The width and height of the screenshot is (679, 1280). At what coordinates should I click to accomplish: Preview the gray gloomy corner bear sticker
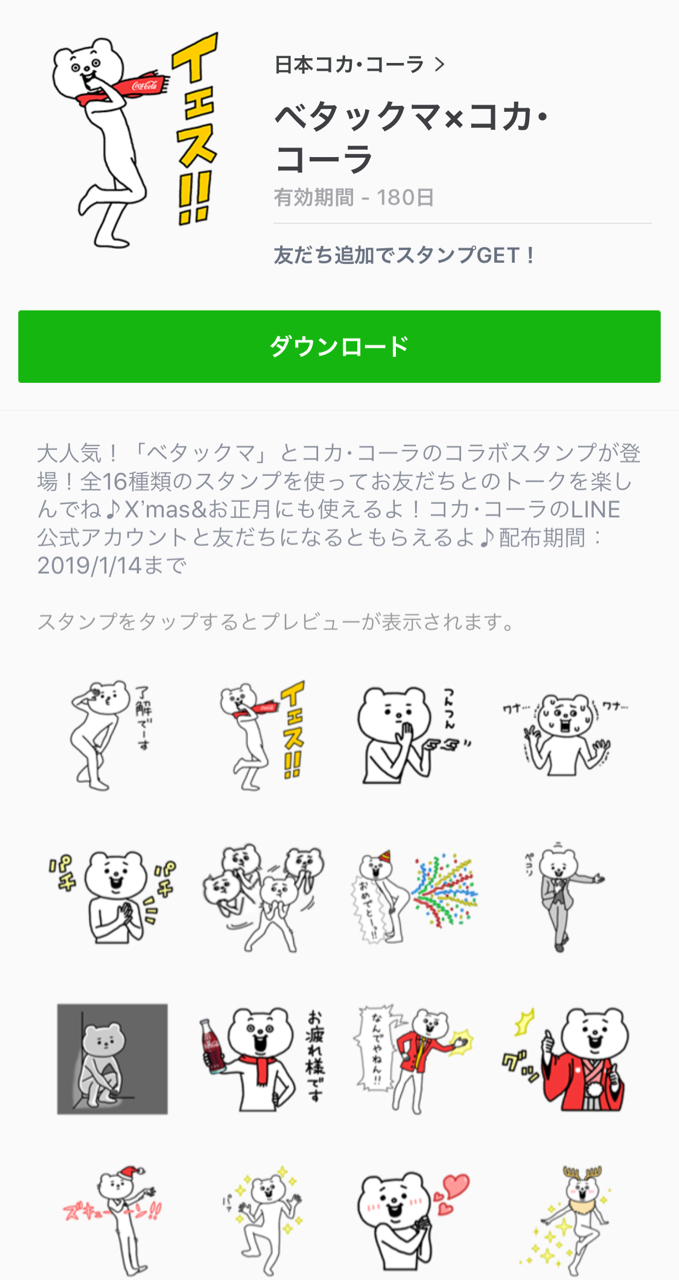click(x=112, y=1060)
